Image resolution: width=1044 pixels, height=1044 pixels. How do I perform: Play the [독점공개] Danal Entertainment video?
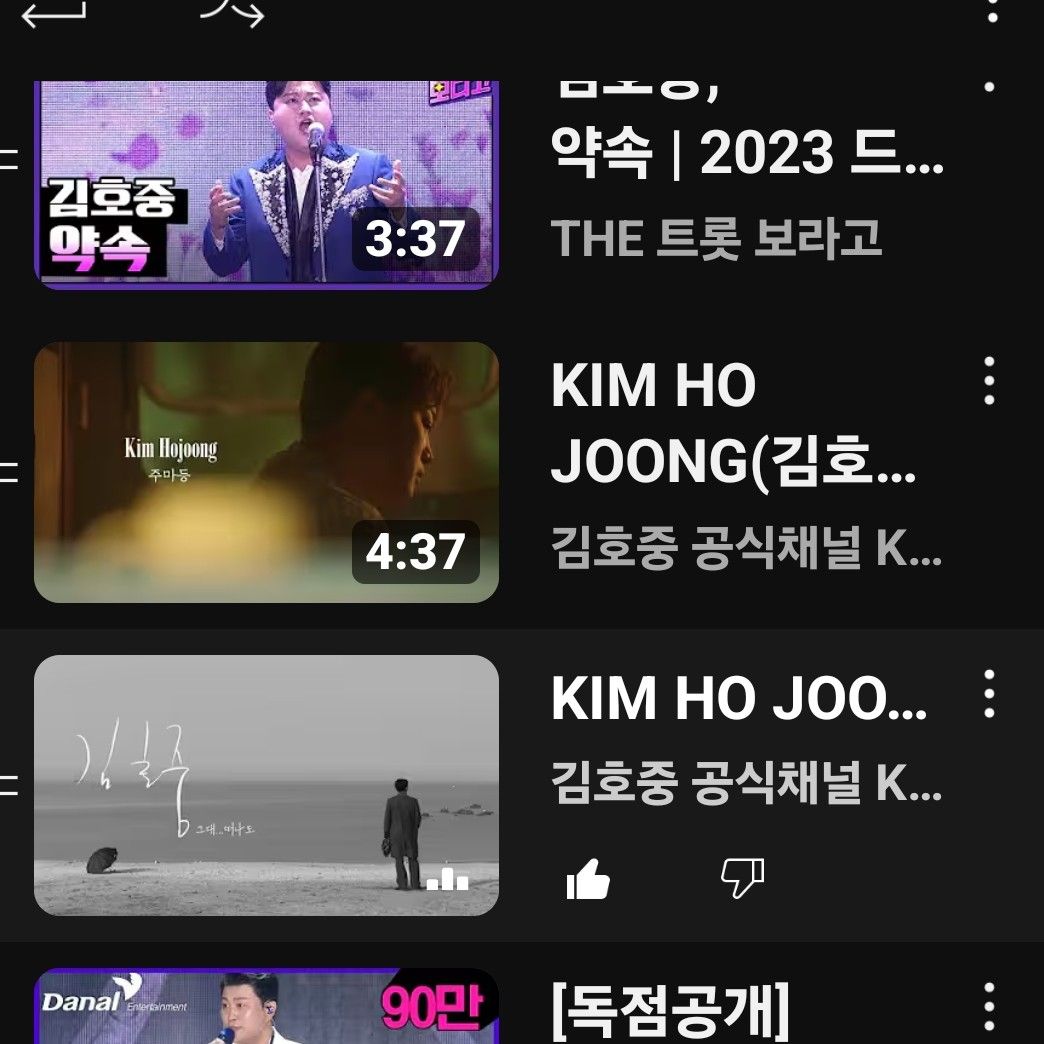[266, 1007]
